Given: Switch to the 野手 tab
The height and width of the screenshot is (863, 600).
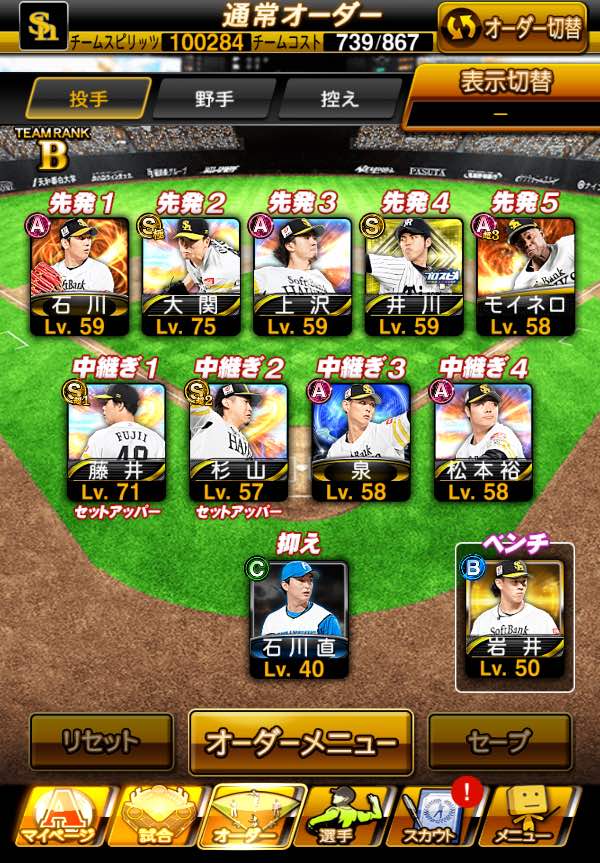Looking at the screenshot, I should (214, 99).
